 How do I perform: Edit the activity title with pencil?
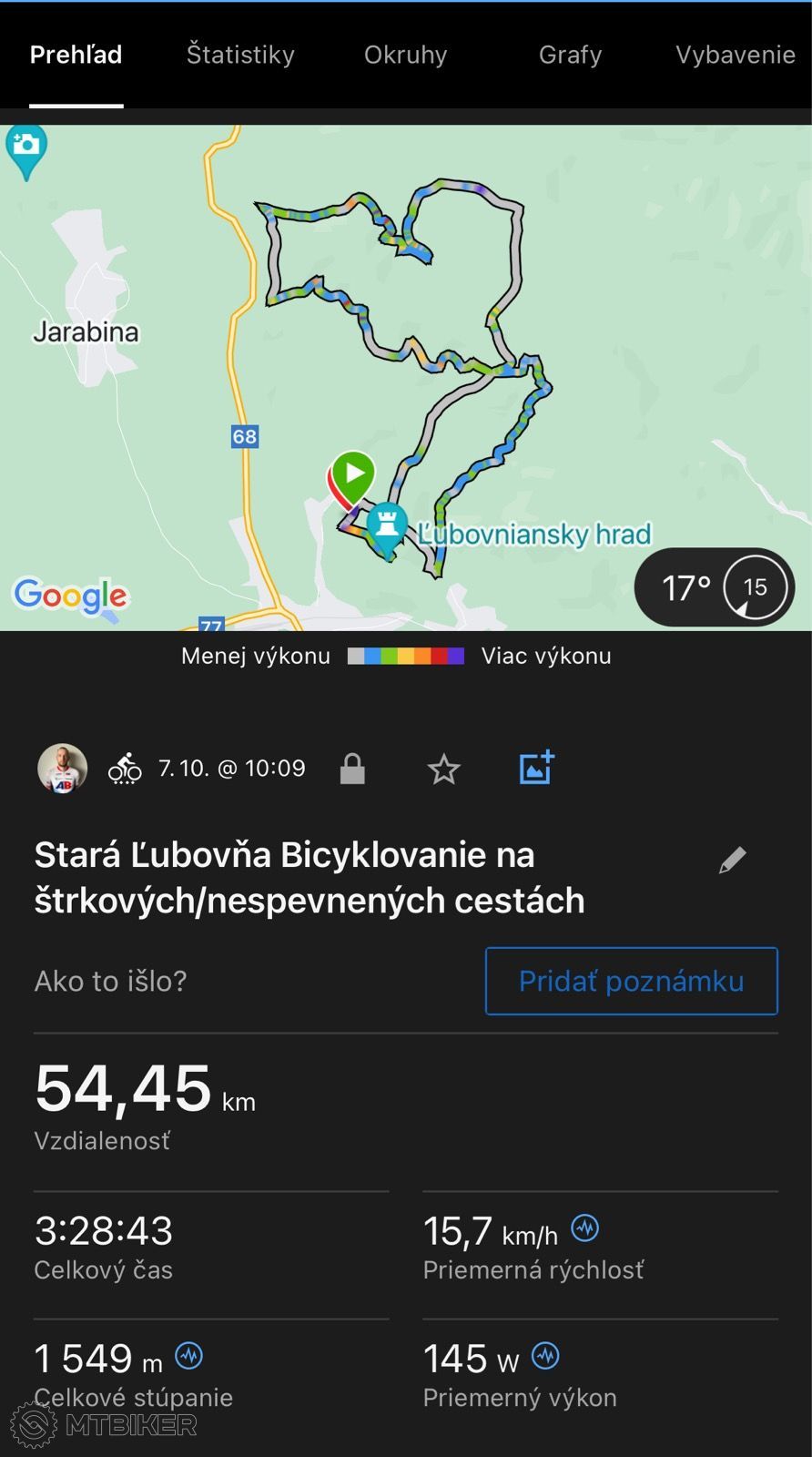(x=733, y=860)
